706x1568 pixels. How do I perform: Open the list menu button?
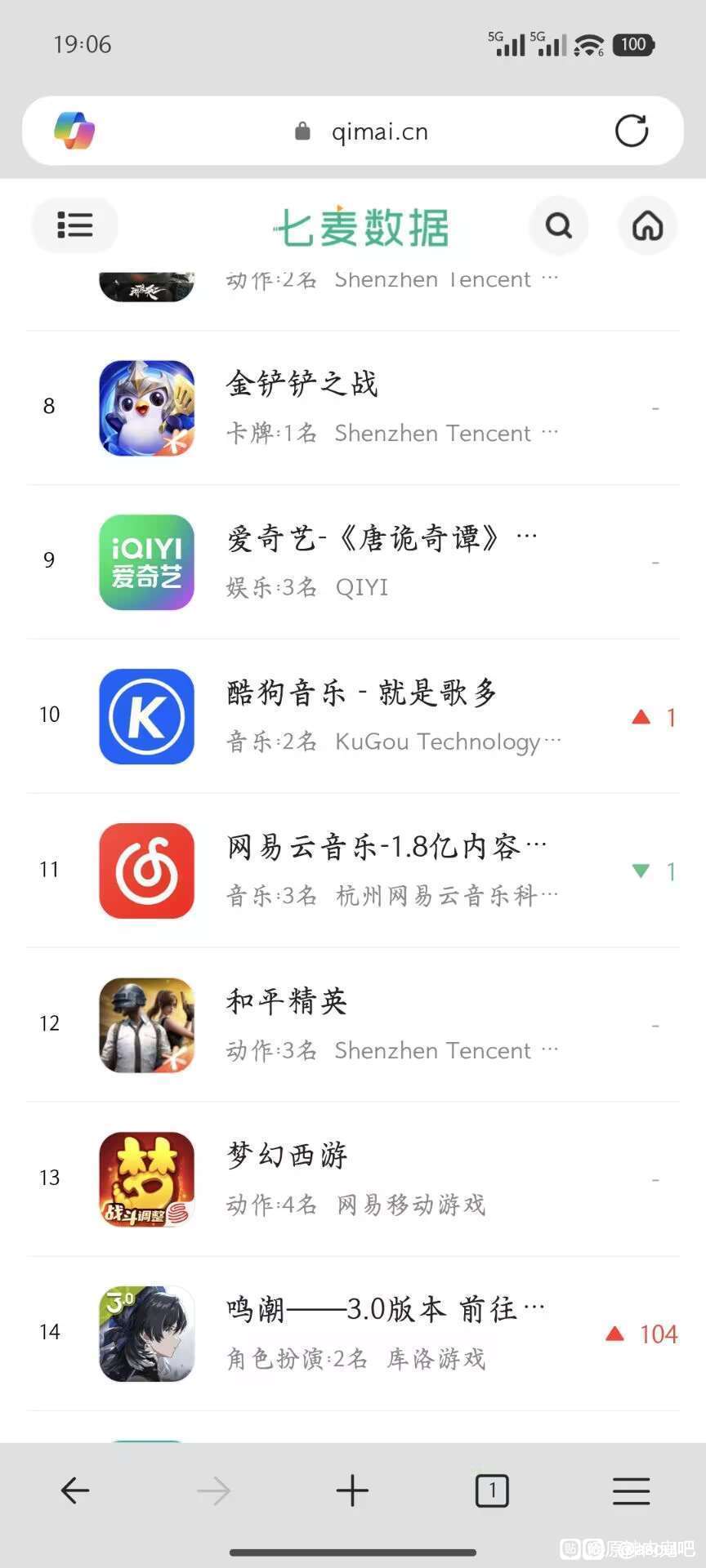[x=74, y=225]
